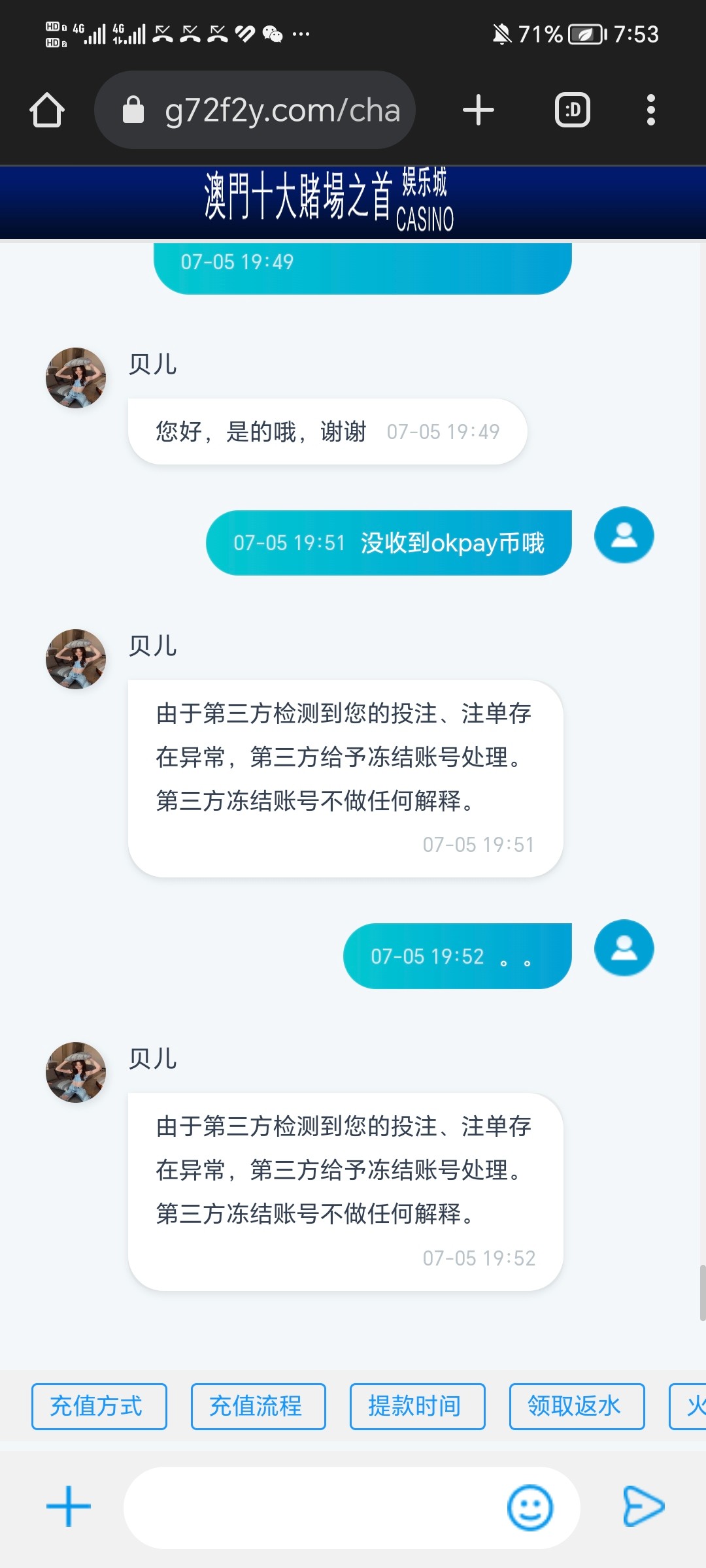The height and width of the screenshot is (1568, 706).
Task: Open the attachment plus menu
Action: [x=69, y=1507]
